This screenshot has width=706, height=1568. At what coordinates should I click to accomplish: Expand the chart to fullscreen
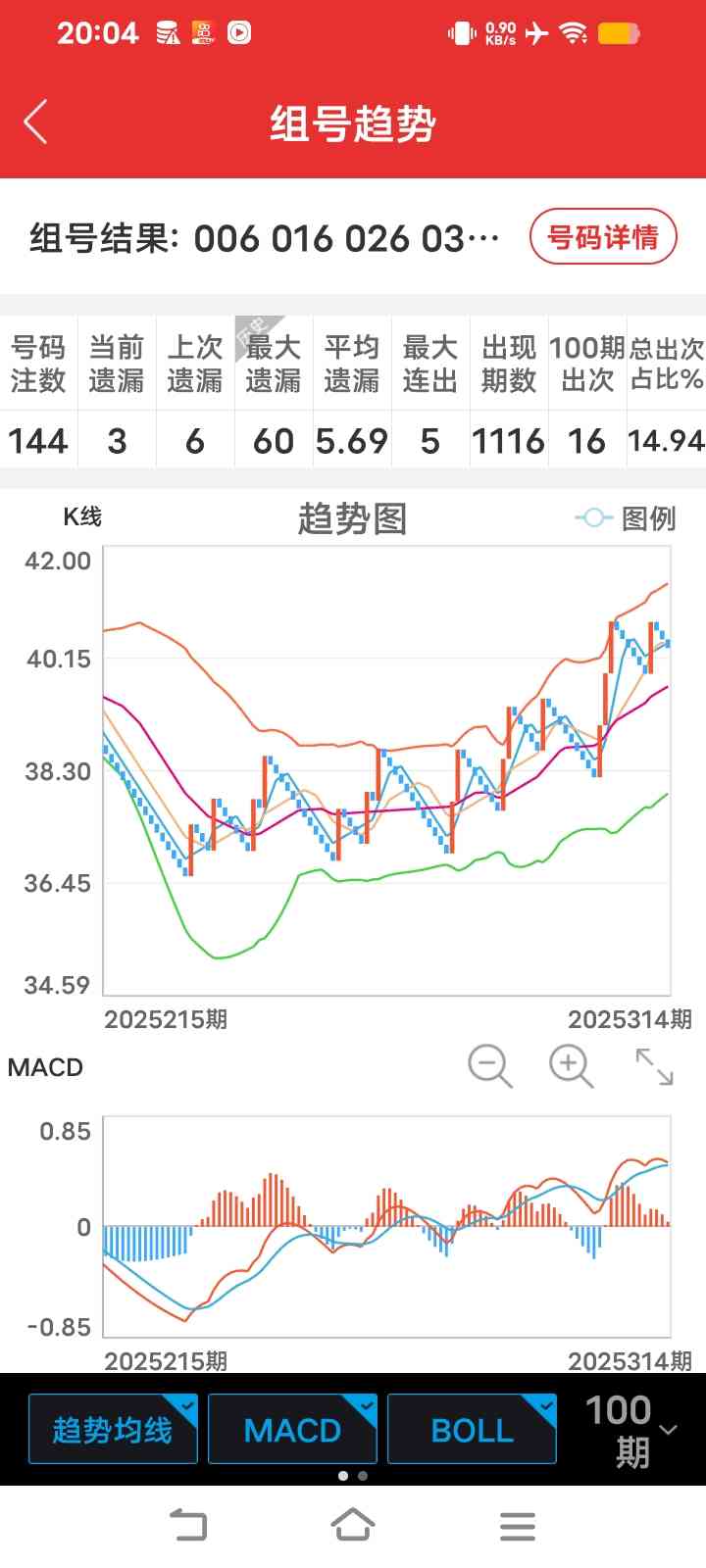(x=654, y=1066)
